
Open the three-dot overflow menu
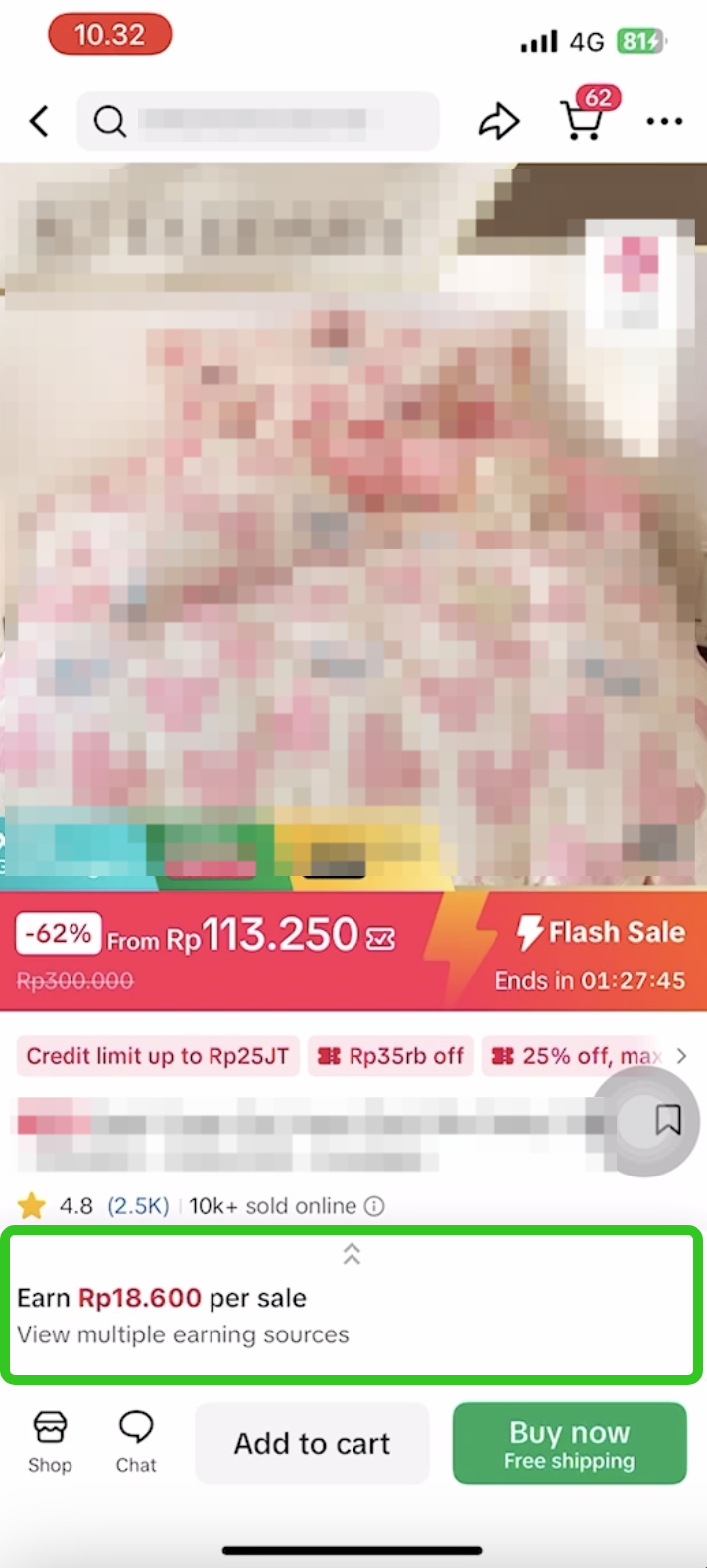(664, 122)
